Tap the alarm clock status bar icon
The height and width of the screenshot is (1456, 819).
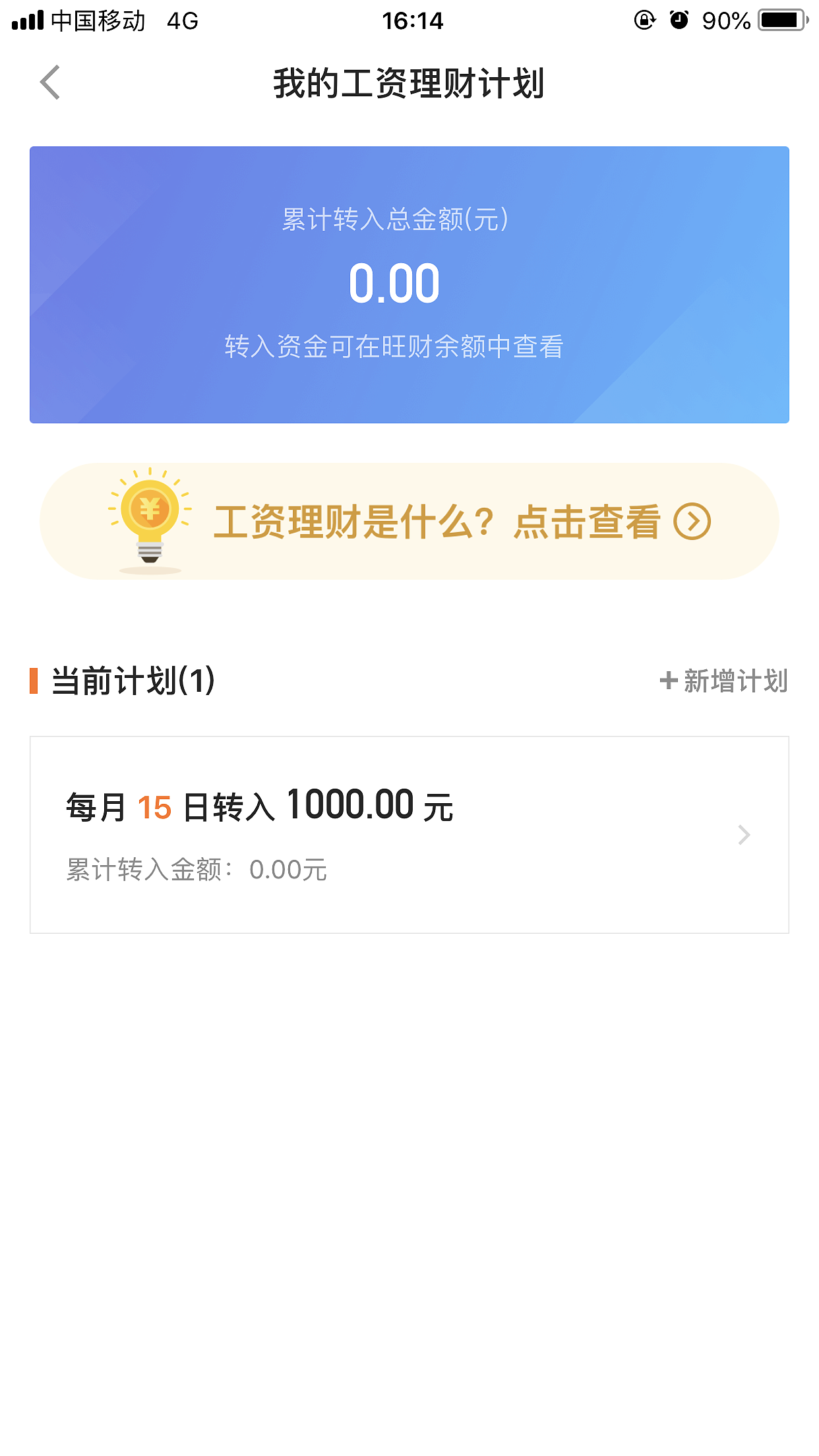pyautogui.click(x=678, y=20)
